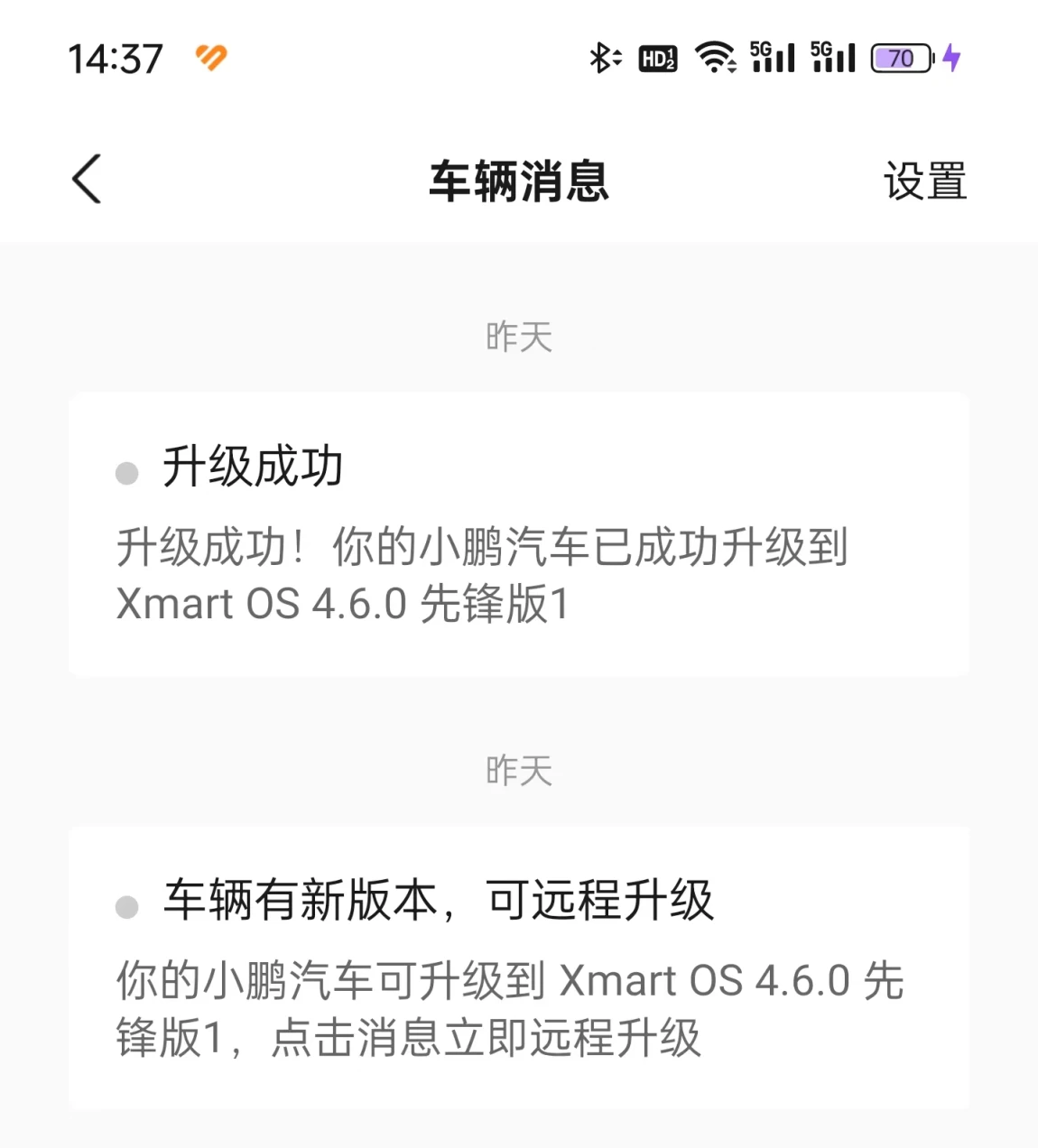Open 设置 in the top right corner
The width and height of the screenshot is (1038, 1148).
[923, 180]
